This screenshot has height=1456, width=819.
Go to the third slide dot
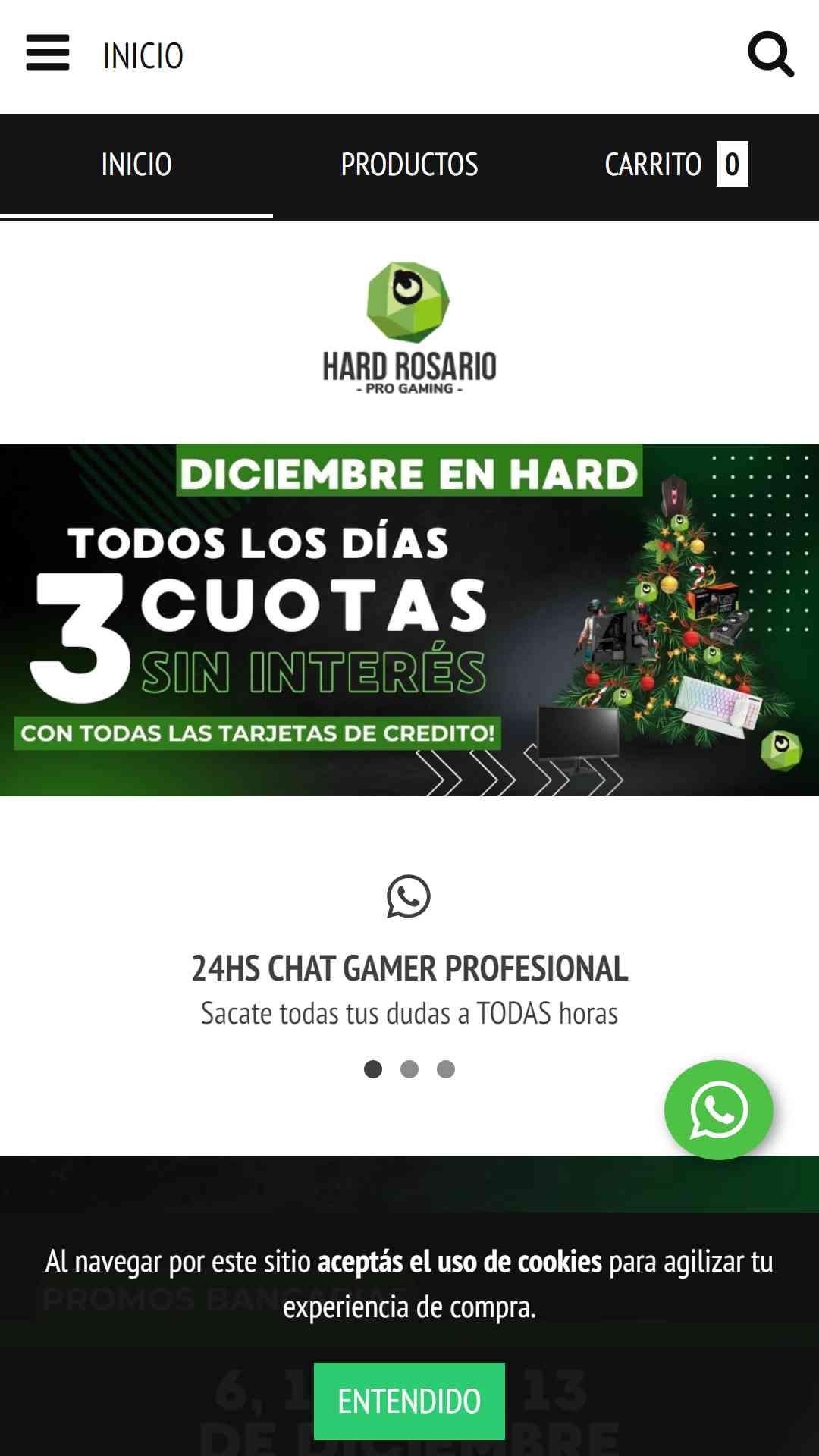click(x=446, y=1069)
